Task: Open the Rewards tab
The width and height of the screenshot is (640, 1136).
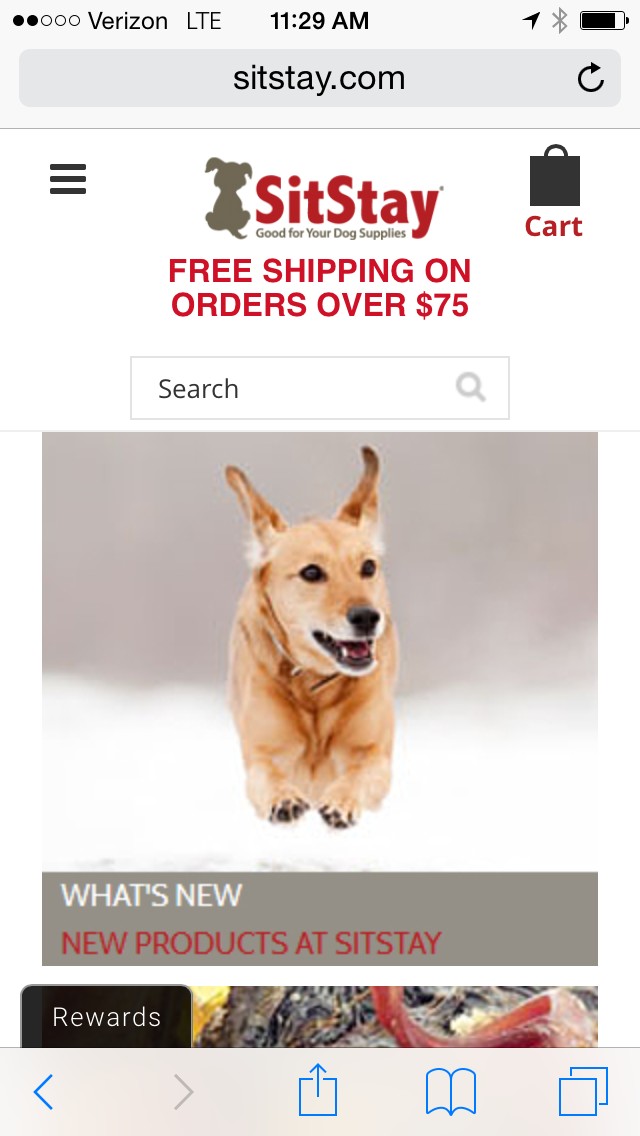Action: point(107,1017)
